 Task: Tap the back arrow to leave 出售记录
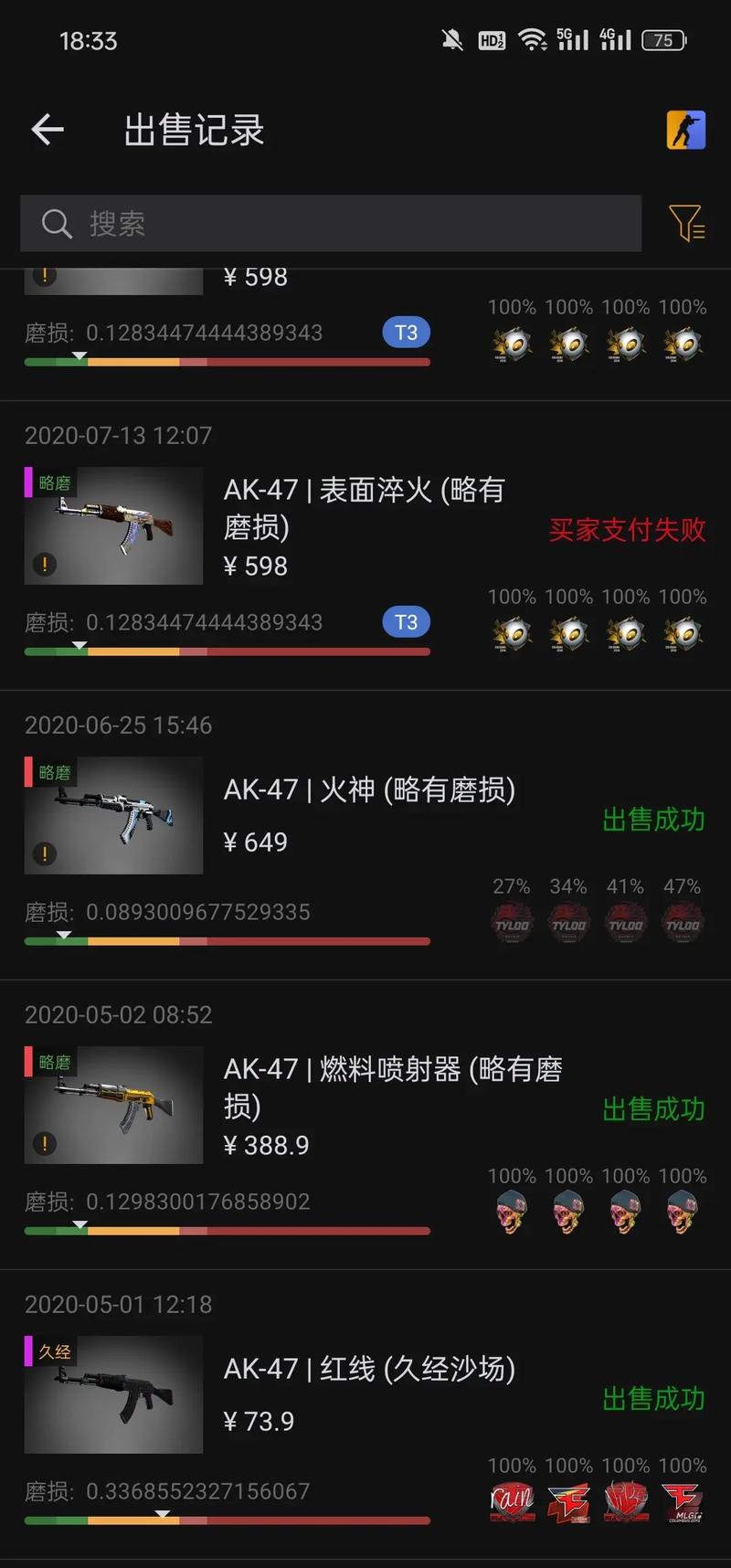point(48,129)
